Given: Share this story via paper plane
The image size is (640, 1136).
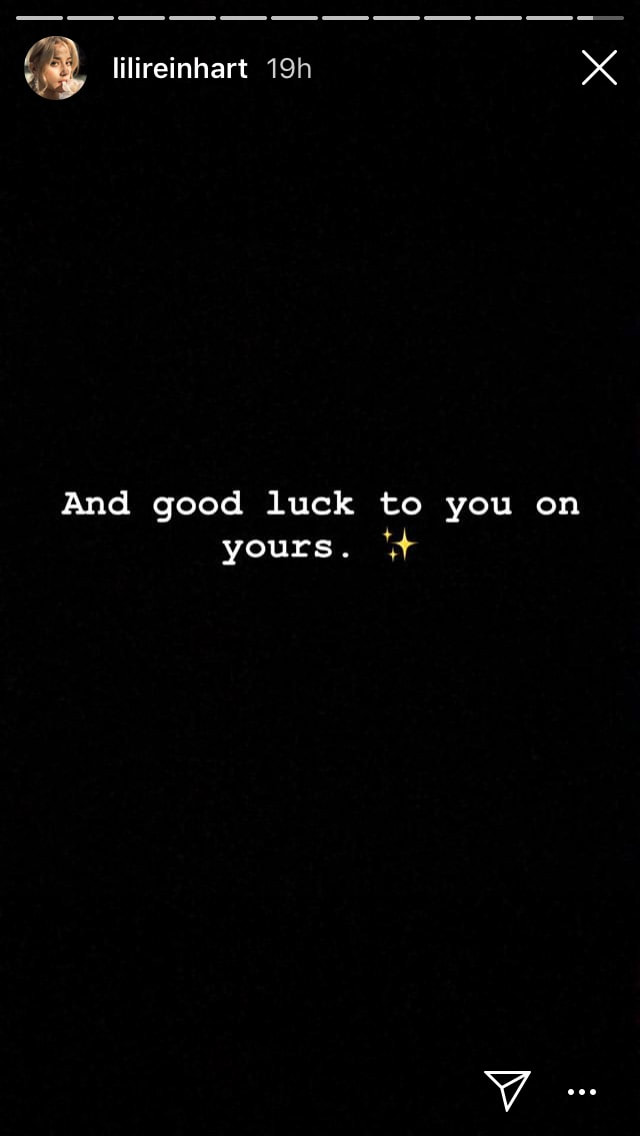Looking at the screenshot, I should tap(507, 1089).
